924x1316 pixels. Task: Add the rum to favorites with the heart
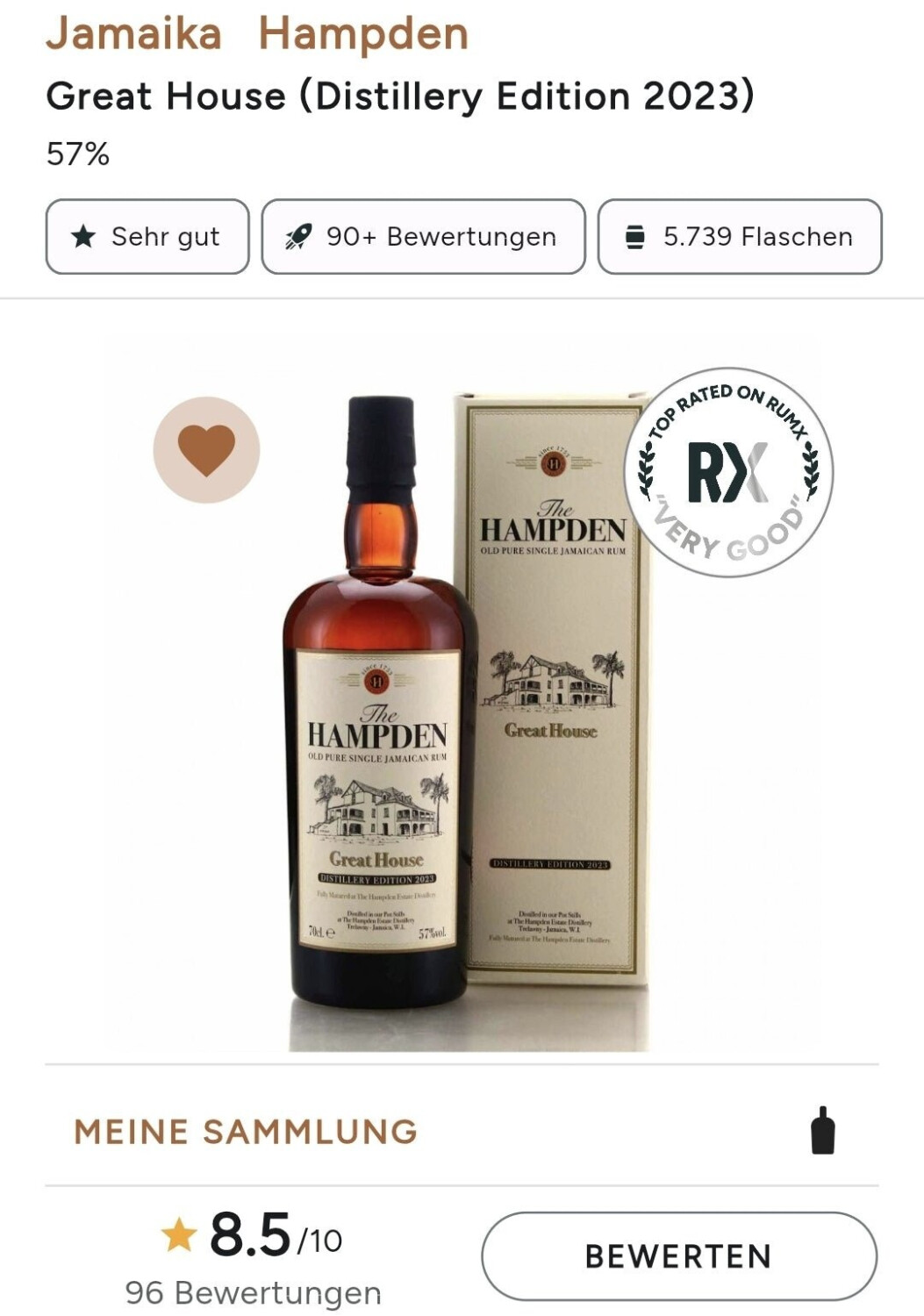(206, 449)
